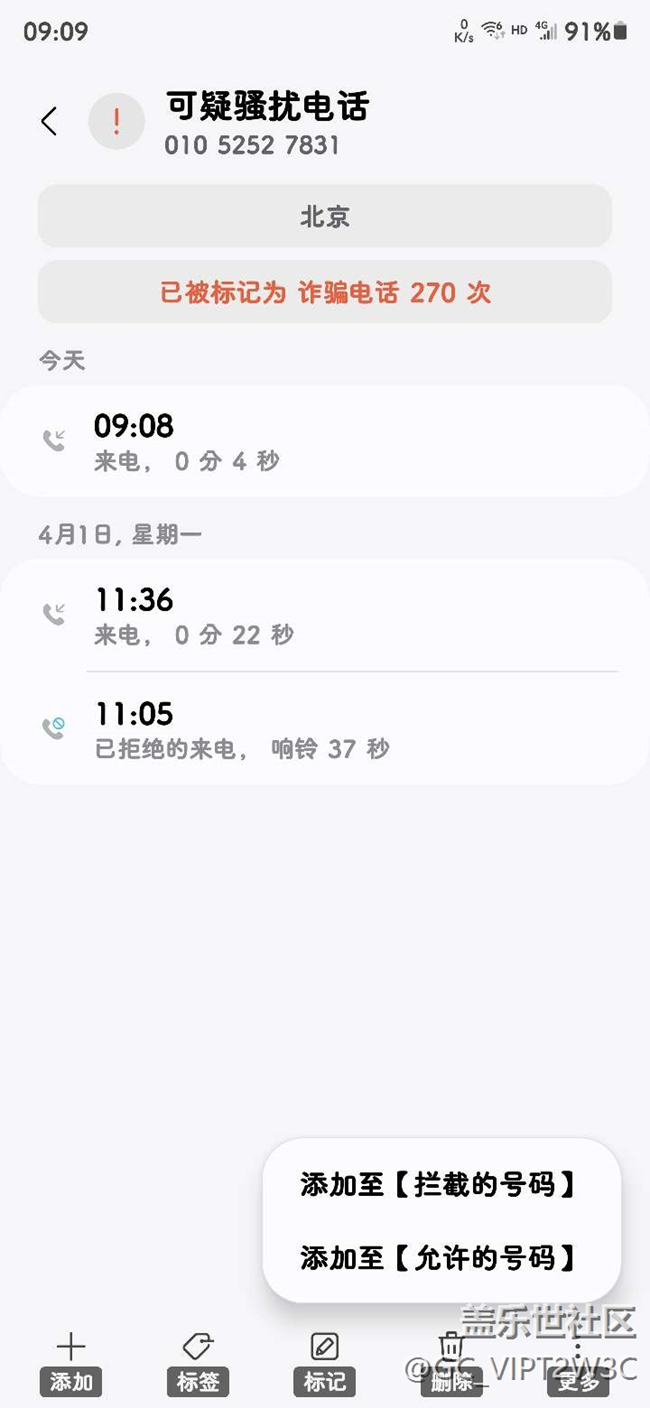The image size is (650, 1408).
Task: Tap the 添加 button in bottom toolbar
Action: tap(71, 1362)
